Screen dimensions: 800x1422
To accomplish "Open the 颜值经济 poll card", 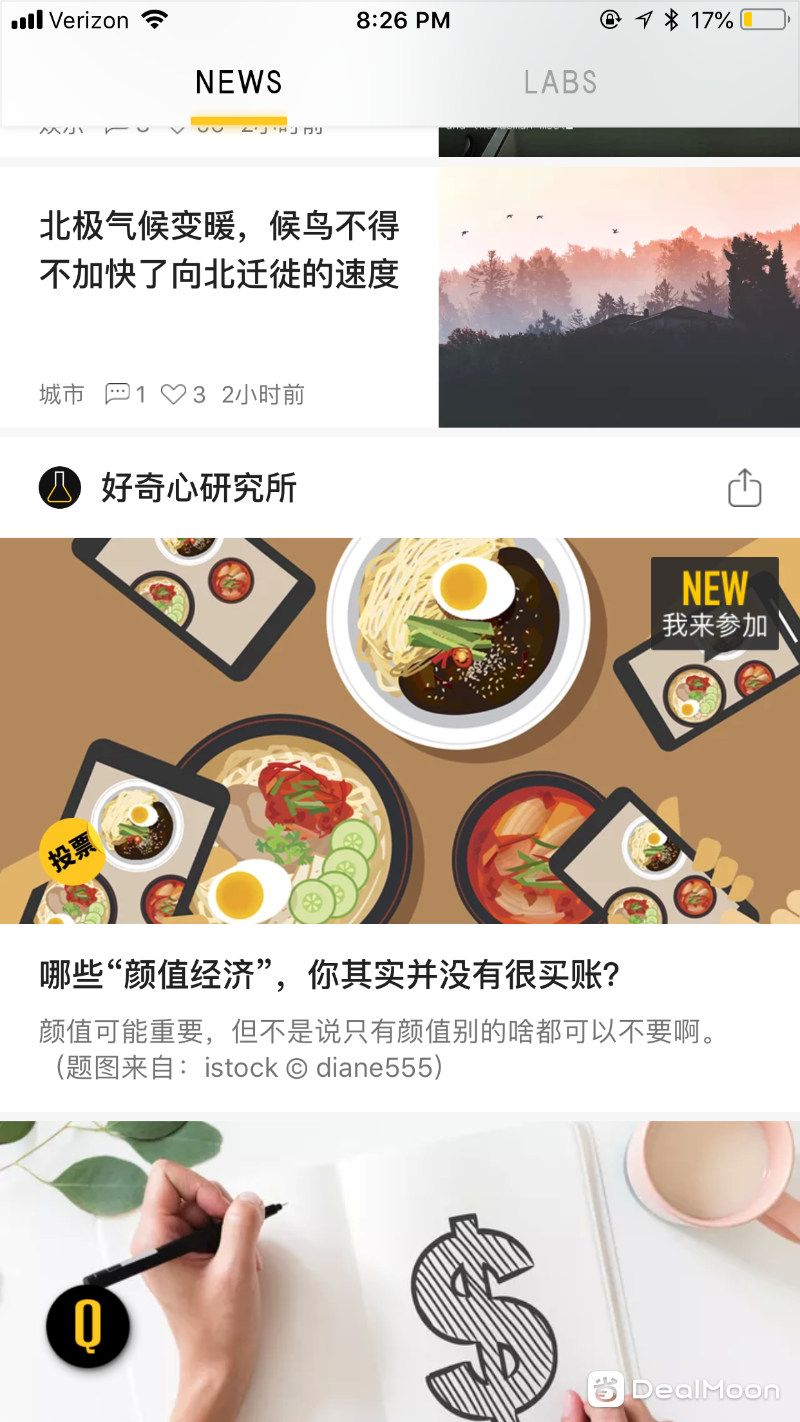I will (x=330, y=975).
